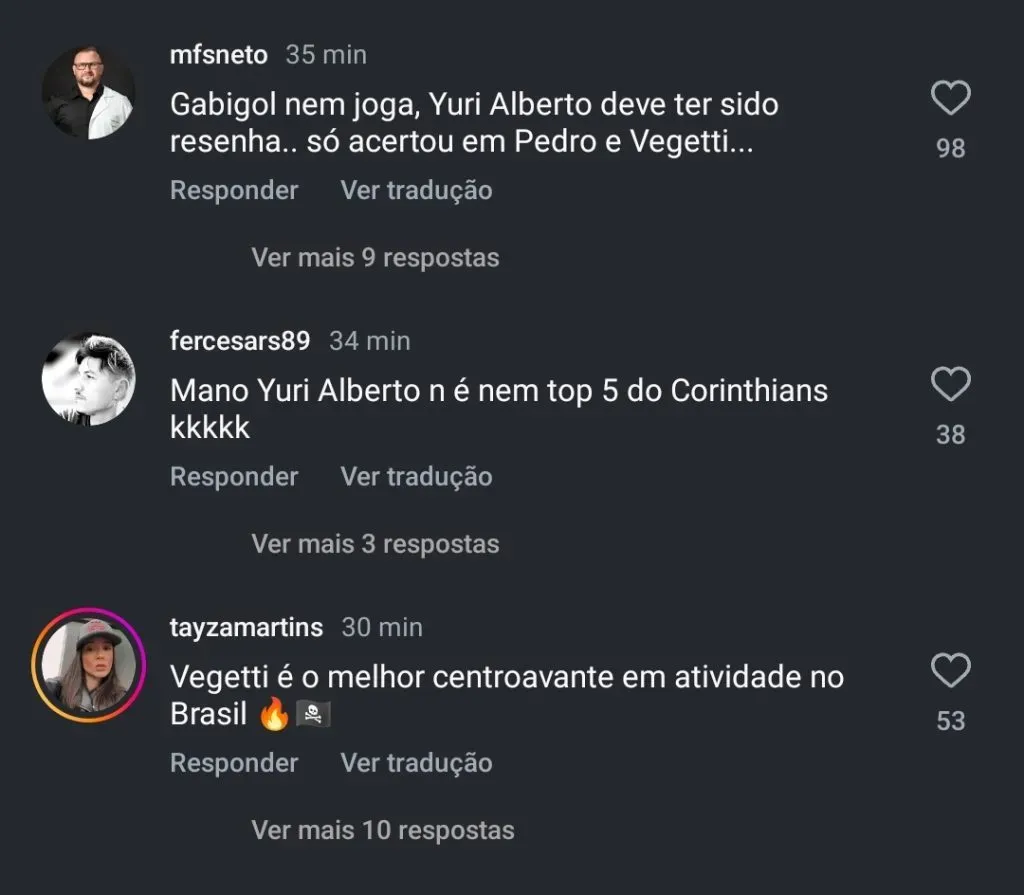Viewport: 1024px width, 895px height.
Task: Expand Ver mais 9 respostas
Action: (375, 258)
